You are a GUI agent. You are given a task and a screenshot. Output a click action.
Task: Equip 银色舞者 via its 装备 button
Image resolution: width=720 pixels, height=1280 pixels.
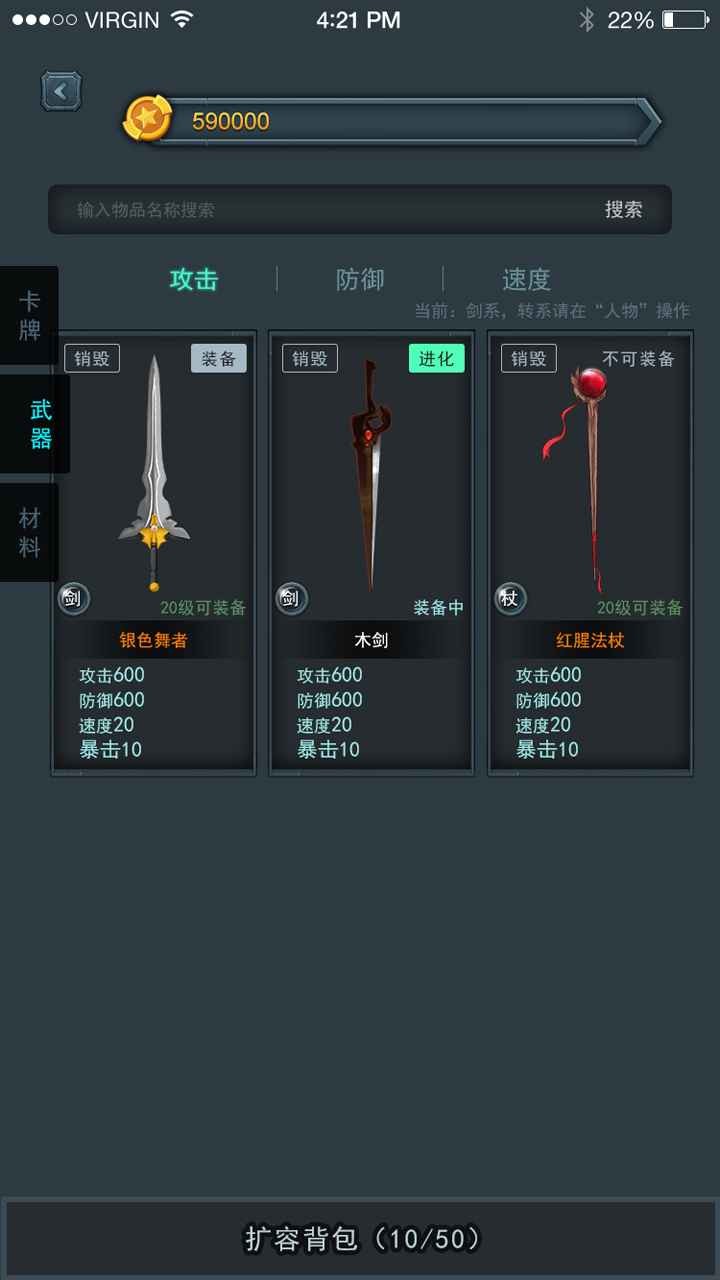click(218, 358)
